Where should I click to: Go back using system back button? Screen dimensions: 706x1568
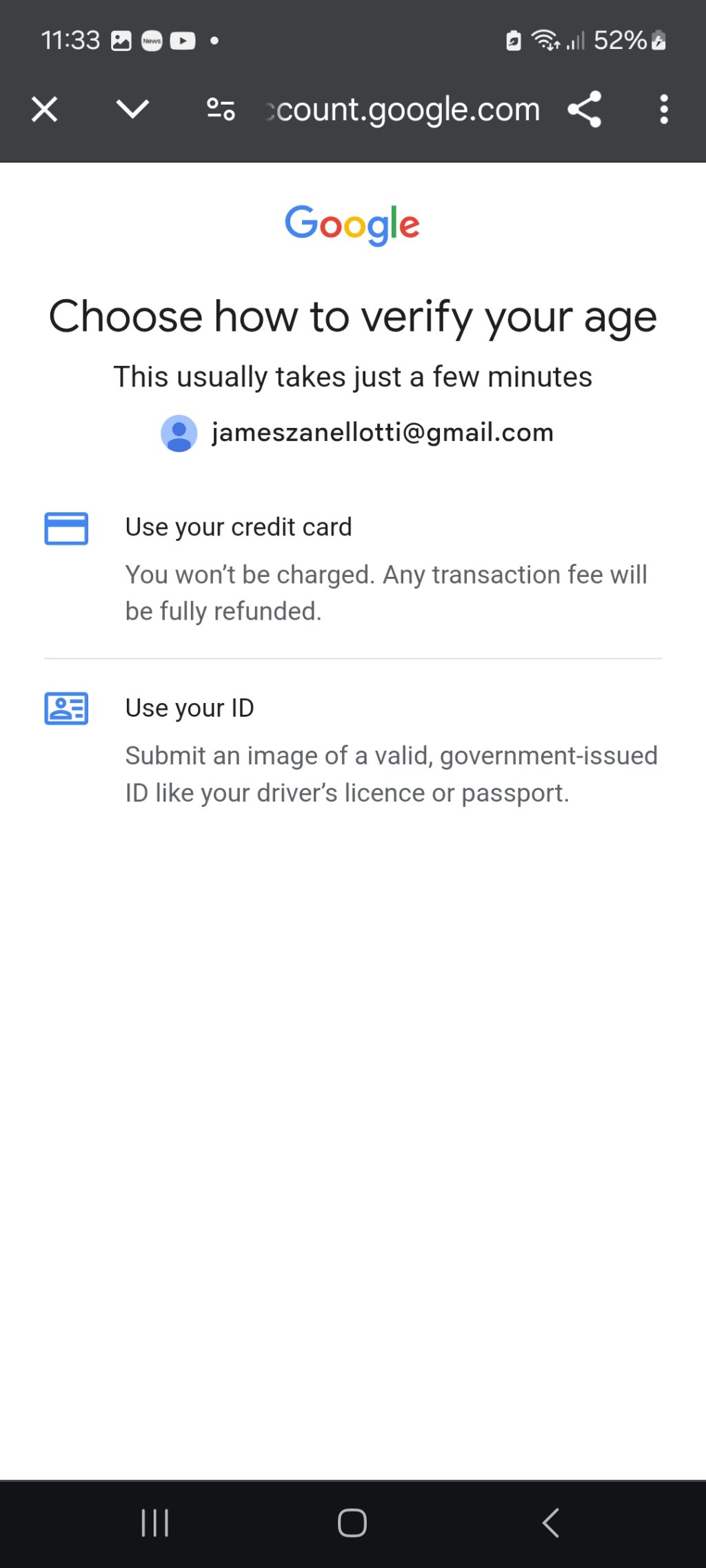click(x=550, y=1523)
